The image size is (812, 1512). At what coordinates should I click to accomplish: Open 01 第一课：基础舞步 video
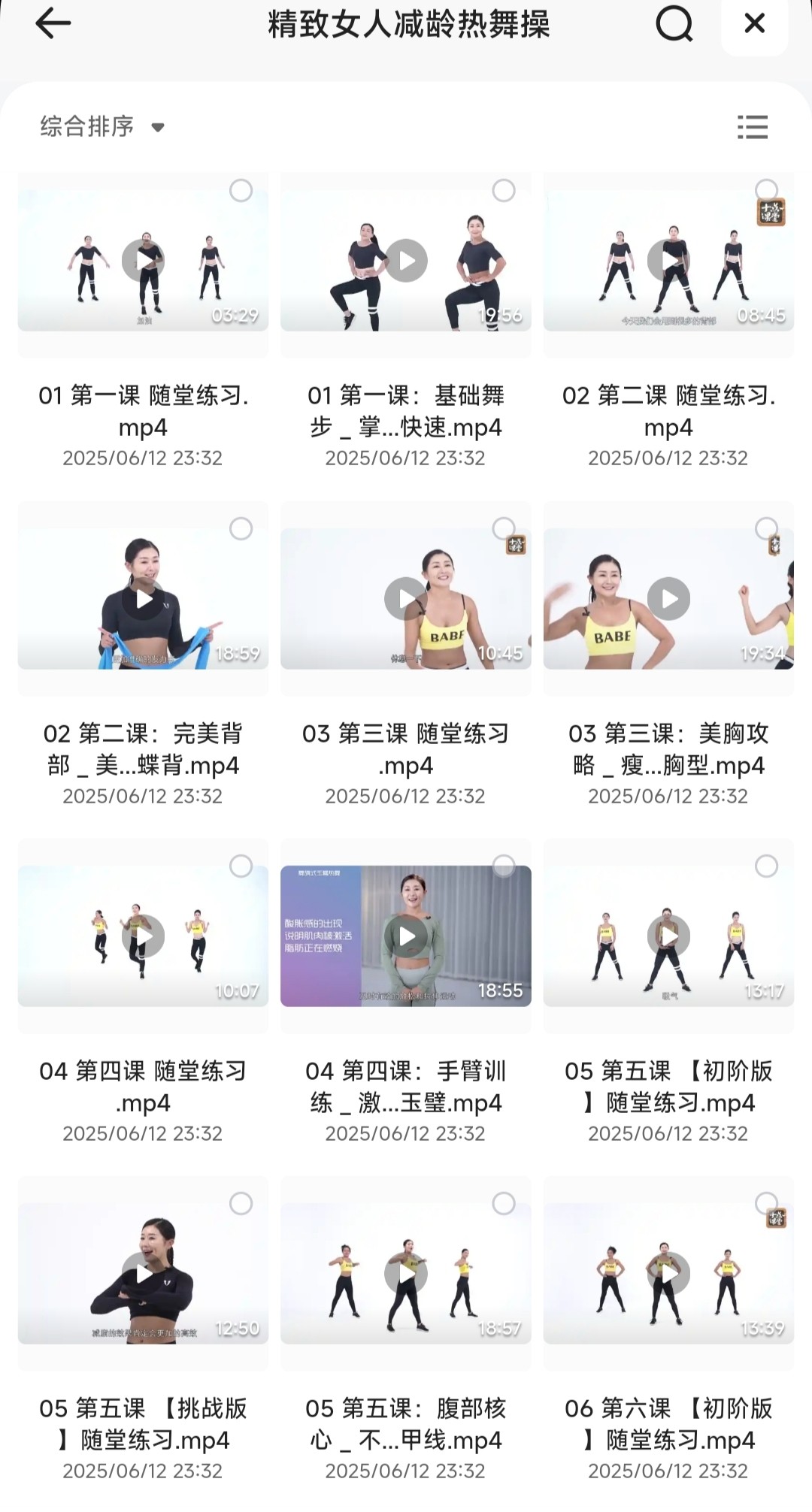click(406, 261)
